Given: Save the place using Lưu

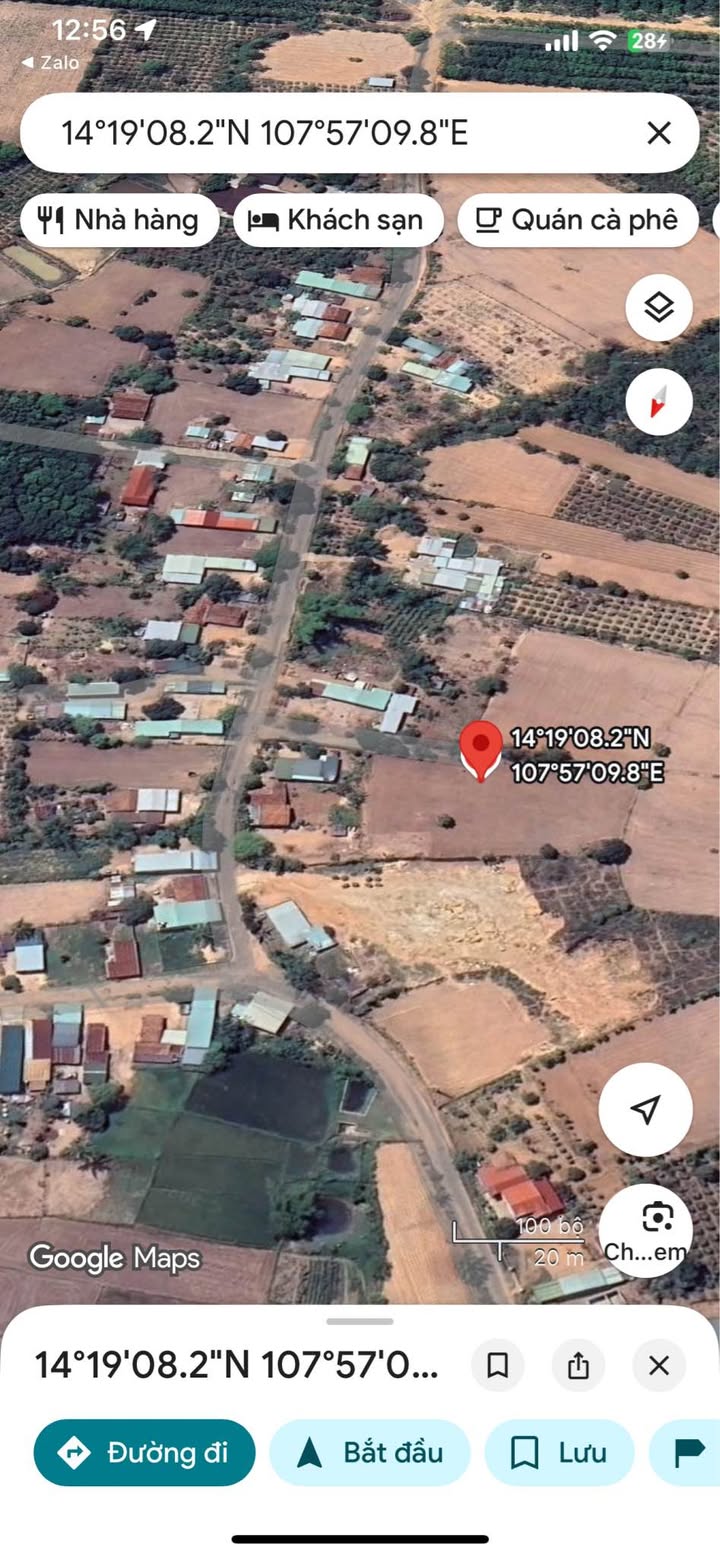Looking at the screenshot, I should coord(559,1452).
